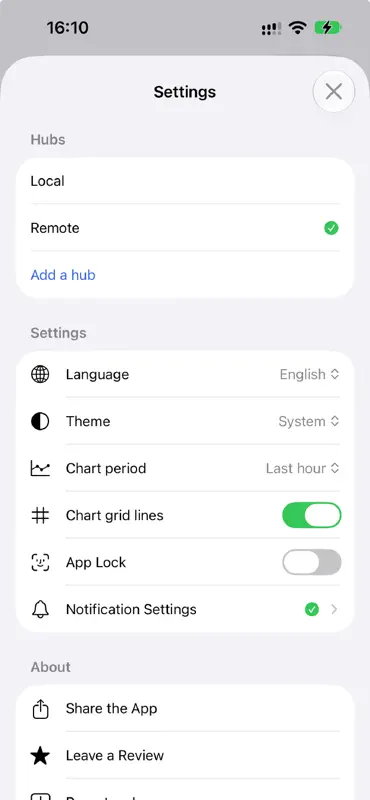
Task: Turn off Chart grid lines
Action: click(x=312, y=515)
